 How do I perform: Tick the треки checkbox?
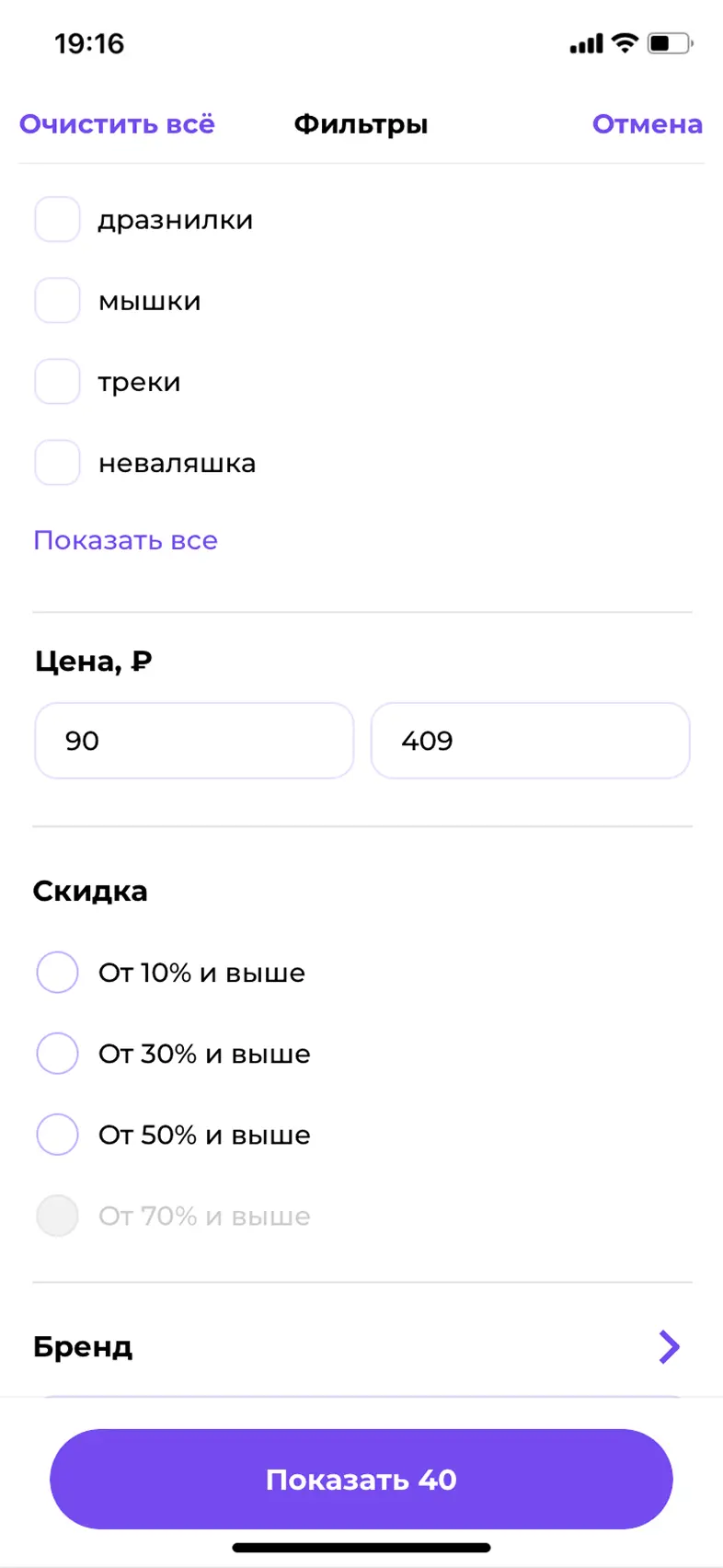57,382
